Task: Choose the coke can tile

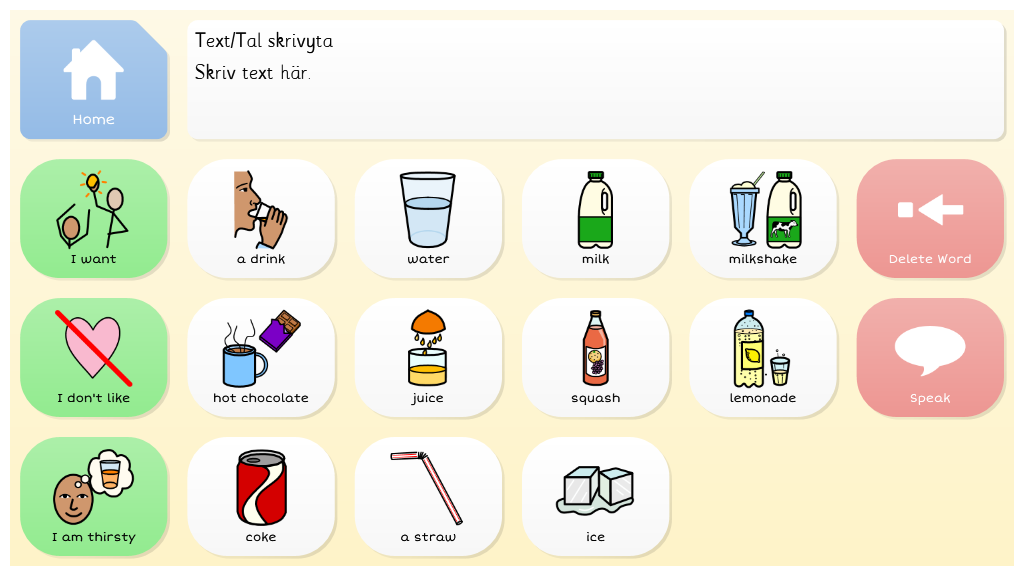Action: point(261,496)
